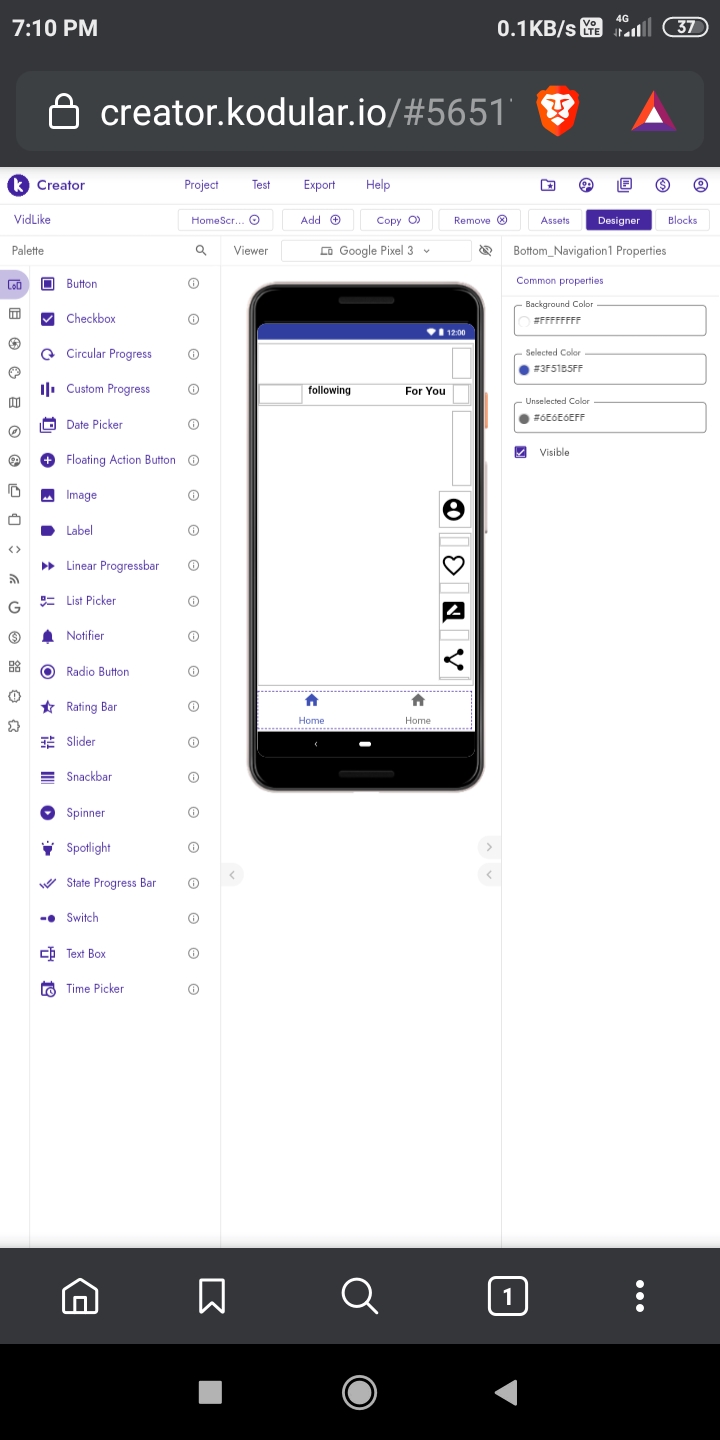720x1440 pixels.
Task: Open the Brave browser tabs switcher
Action: point(507,1296)
